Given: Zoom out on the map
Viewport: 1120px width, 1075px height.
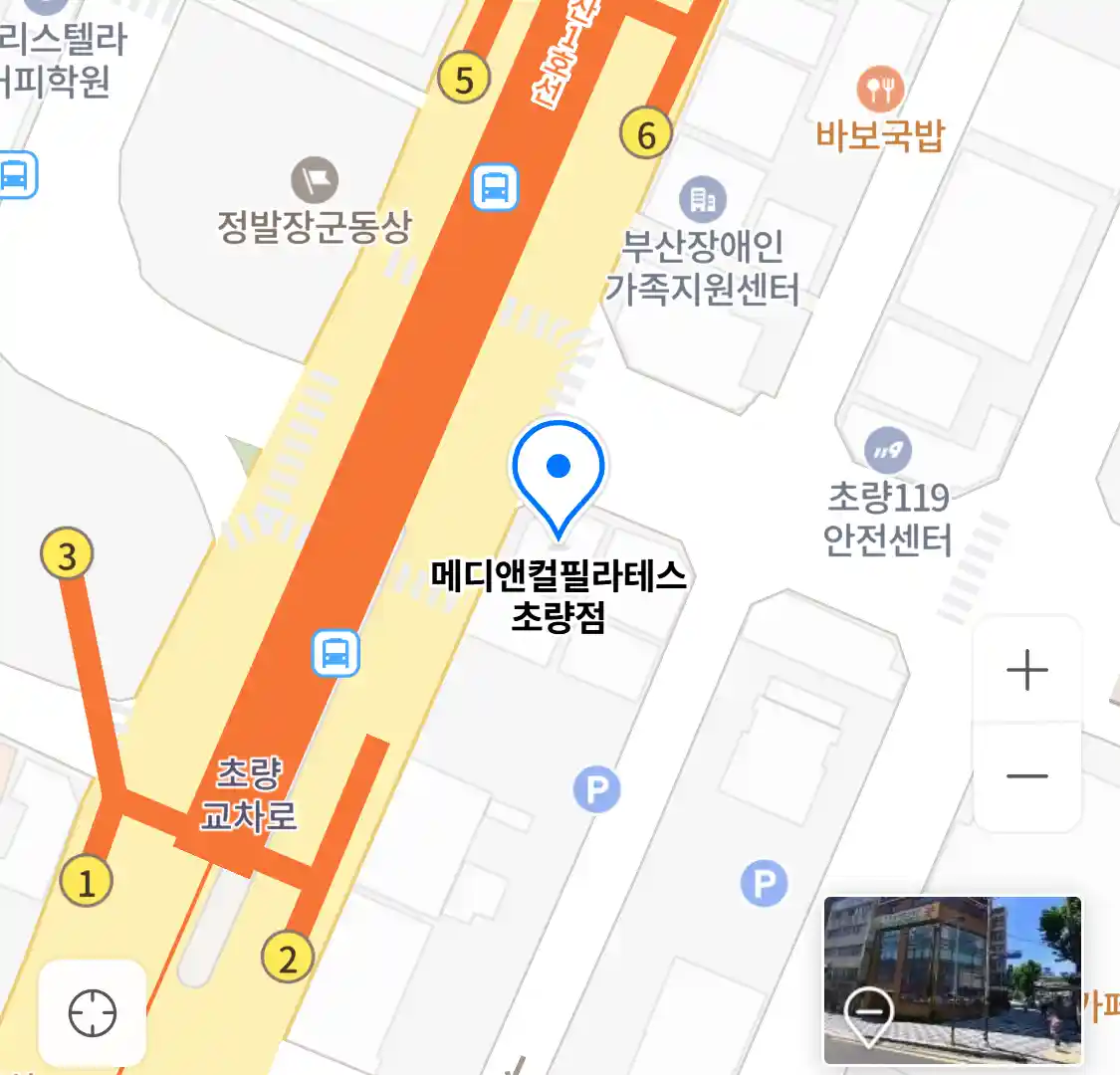Looking at the screenshot, I should click(1026, 776).
